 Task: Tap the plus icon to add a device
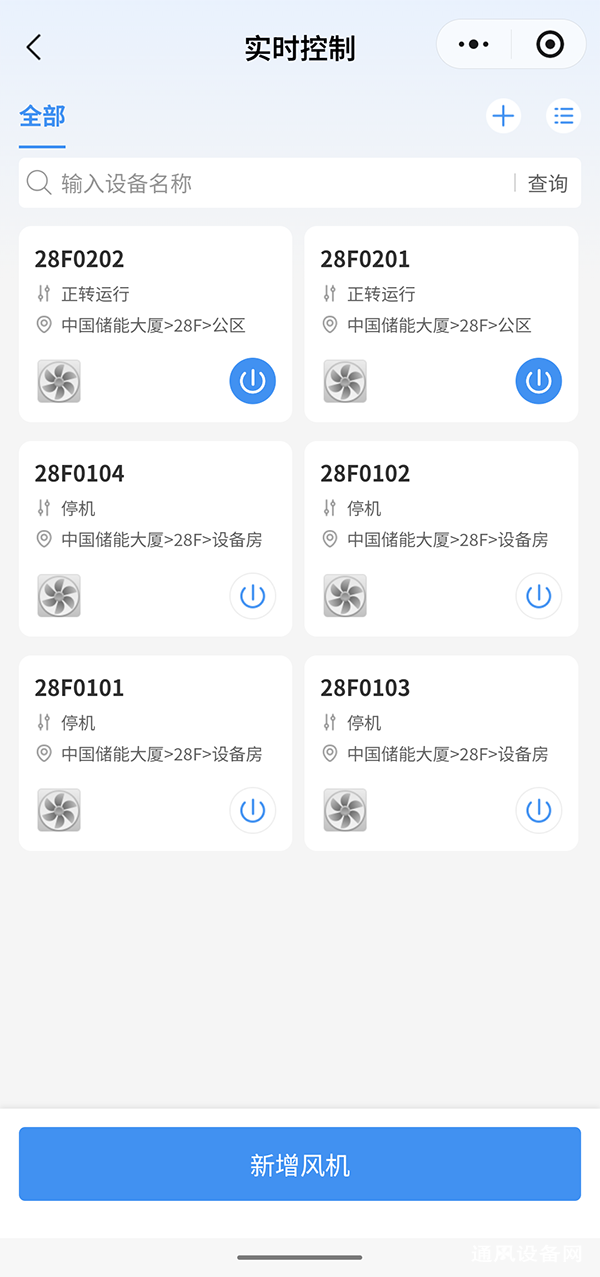click(503, 117)
